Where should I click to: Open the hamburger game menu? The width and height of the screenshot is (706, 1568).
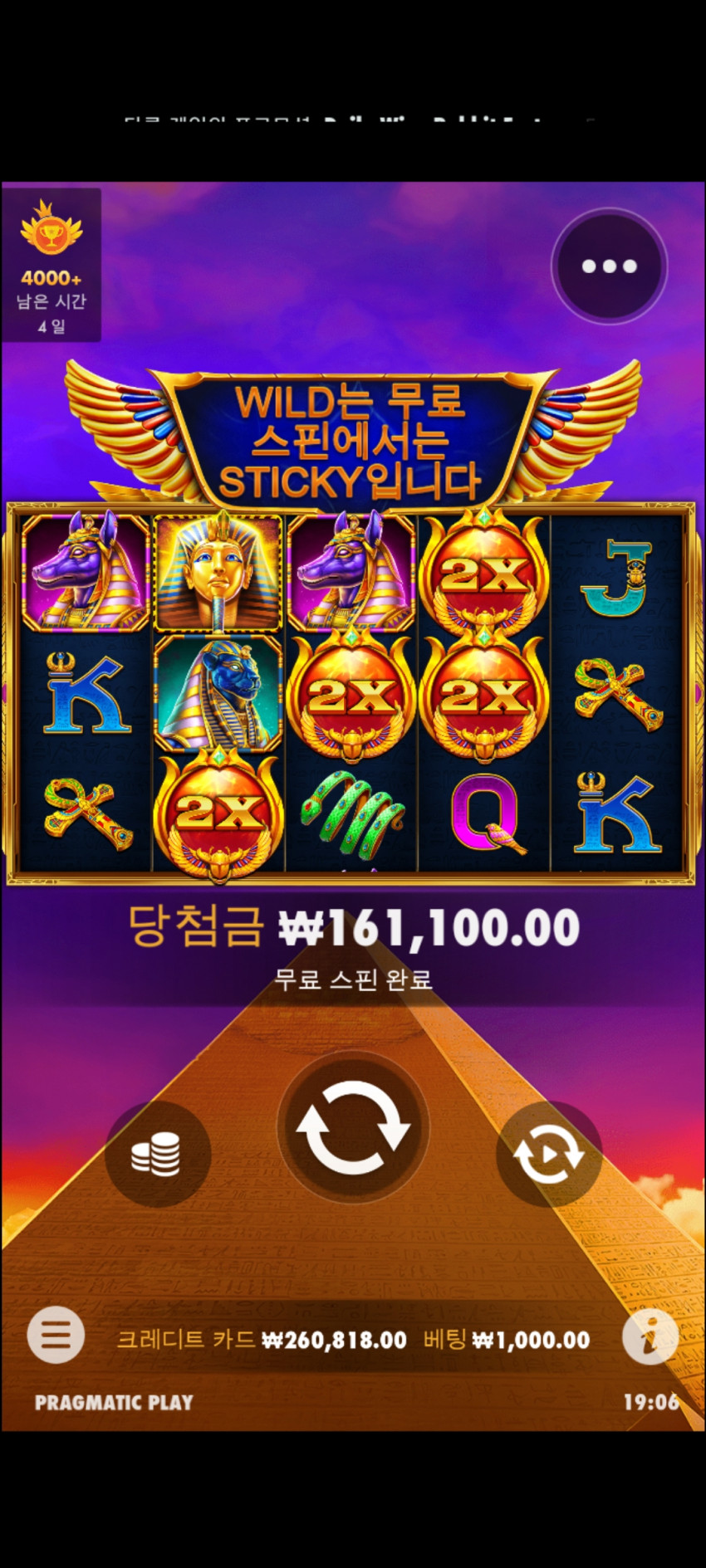pos(56,1336)
